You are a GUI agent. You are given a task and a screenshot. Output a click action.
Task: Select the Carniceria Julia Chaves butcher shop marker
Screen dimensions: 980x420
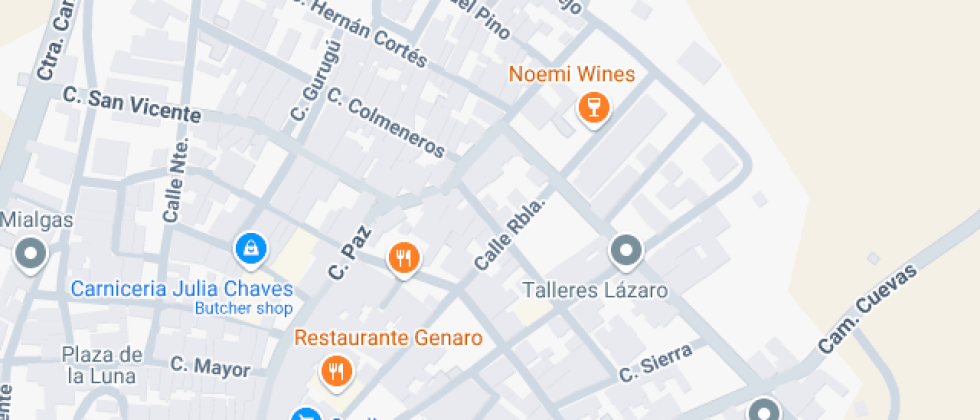(x=249, y=247)
